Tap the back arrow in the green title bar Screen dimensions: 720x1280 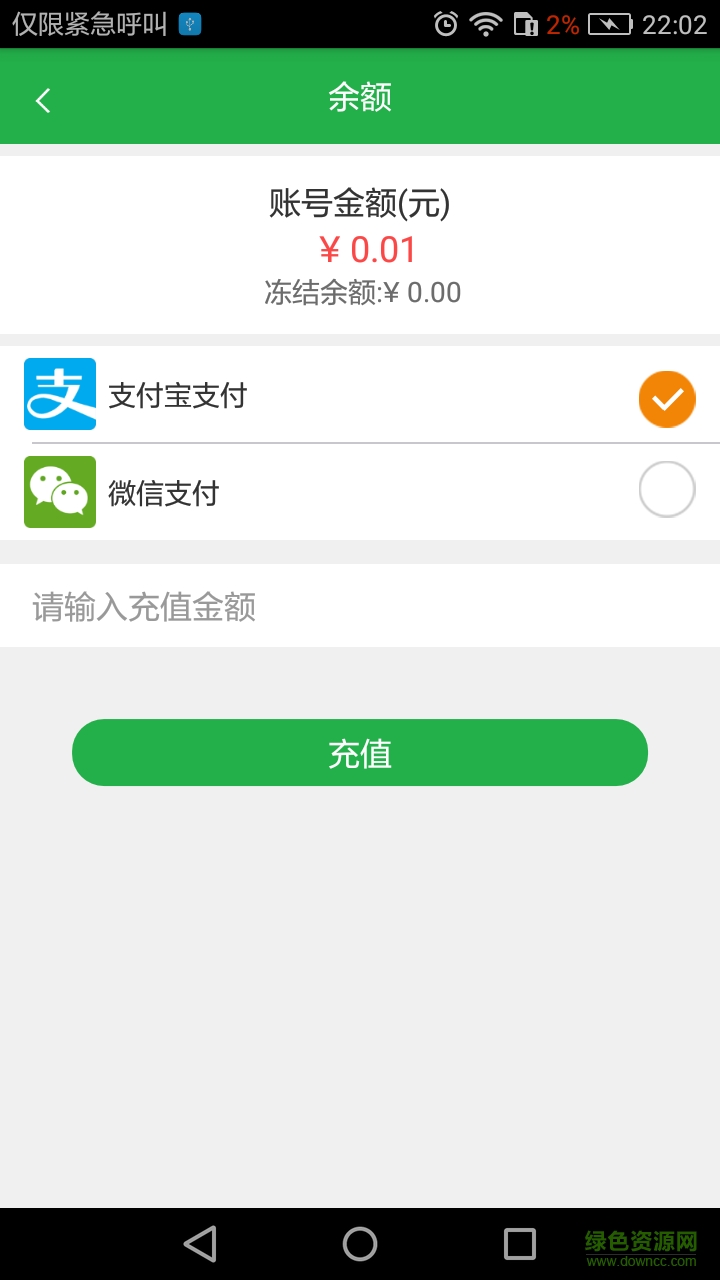42,99
